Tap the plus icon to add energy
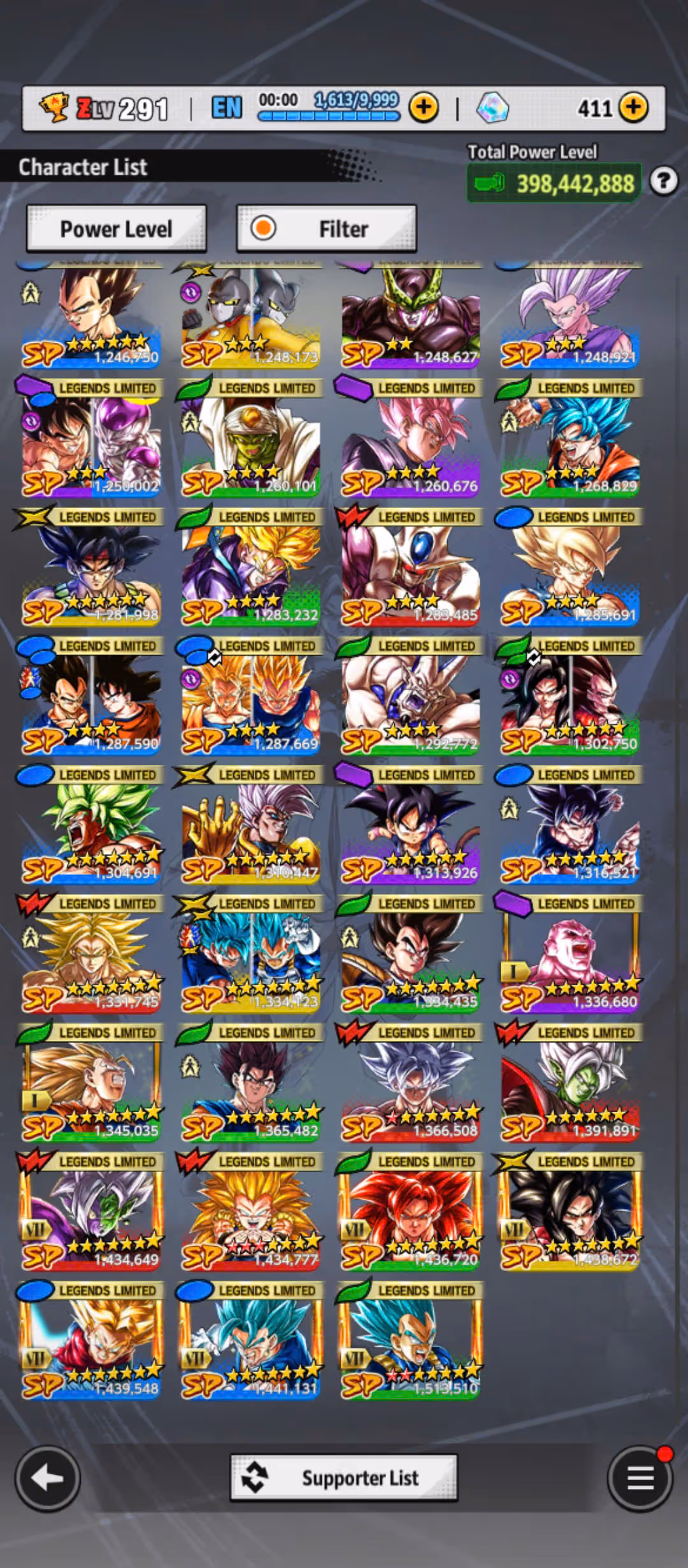The width and height of the screenshot is (688, 1568). [424, 107]
